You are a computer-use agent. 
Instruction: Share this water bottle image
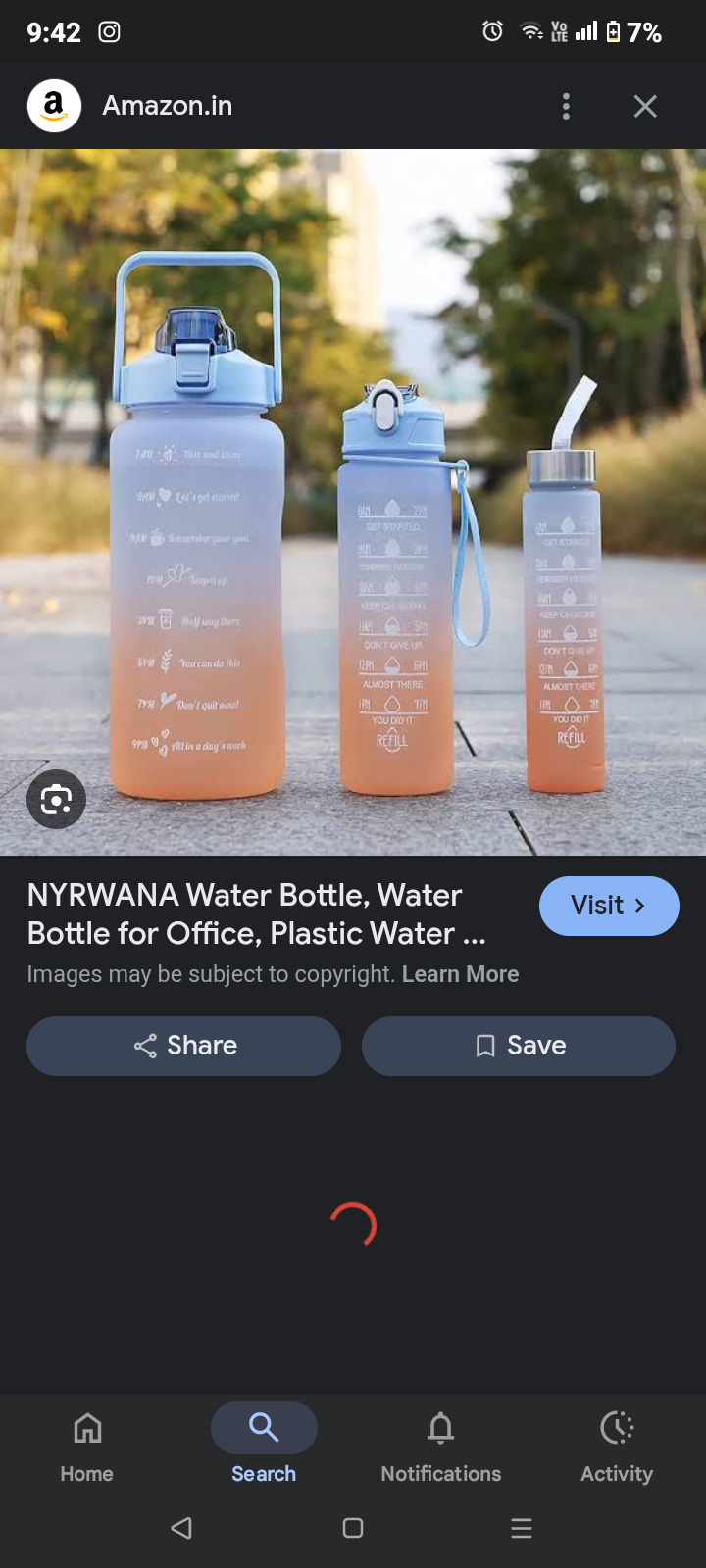tap(184, 1046)
